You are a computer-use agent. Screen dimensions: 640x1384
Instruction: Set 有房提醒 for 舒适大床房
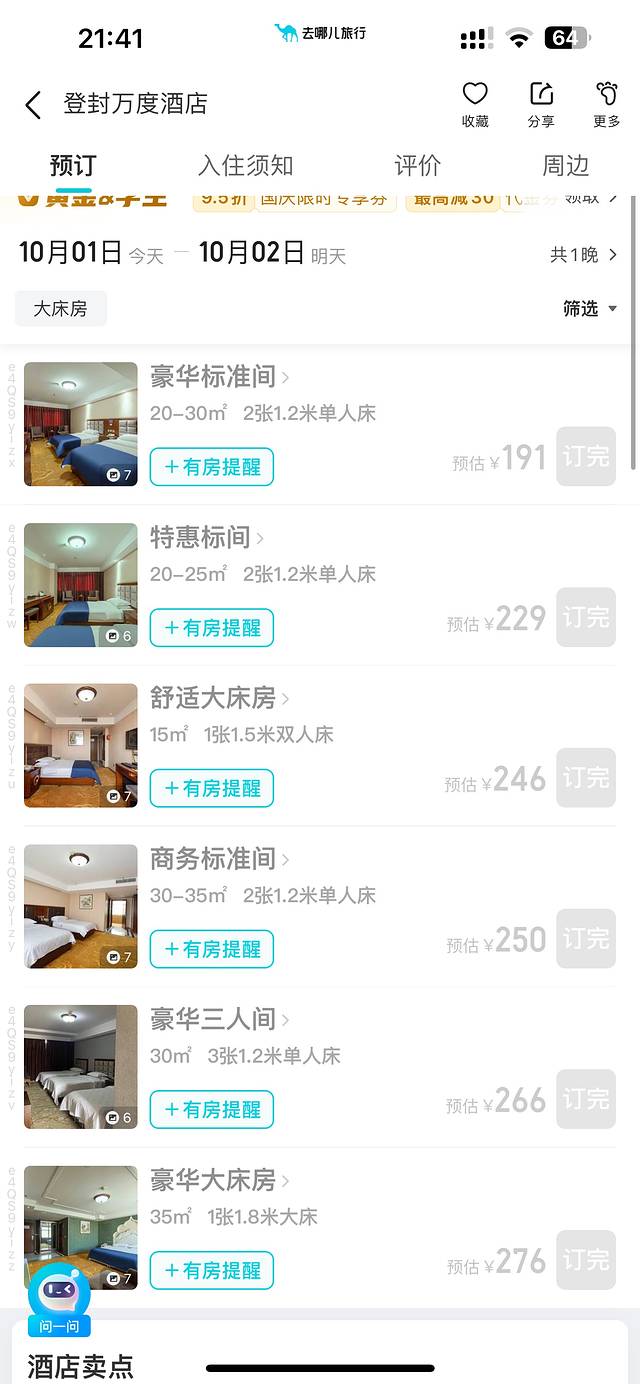tap(212, 788)
